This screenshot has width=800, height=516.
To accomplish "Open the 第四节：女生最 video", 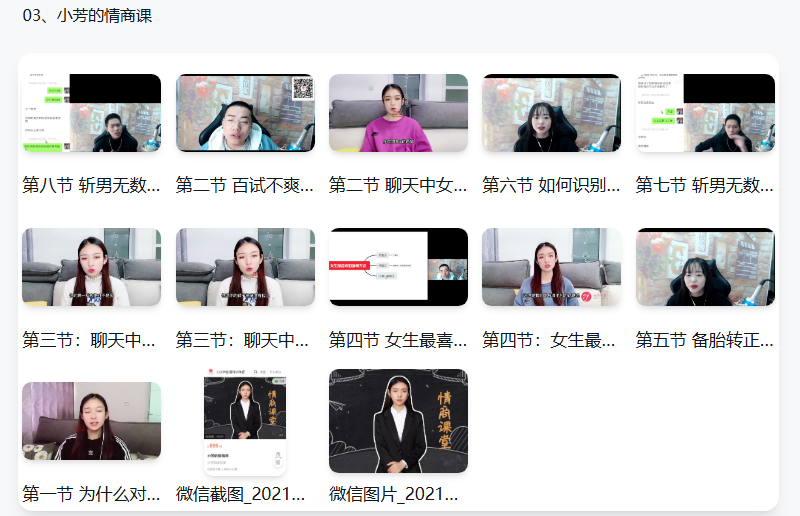I will pyautogui.click(x=551, y=267).
